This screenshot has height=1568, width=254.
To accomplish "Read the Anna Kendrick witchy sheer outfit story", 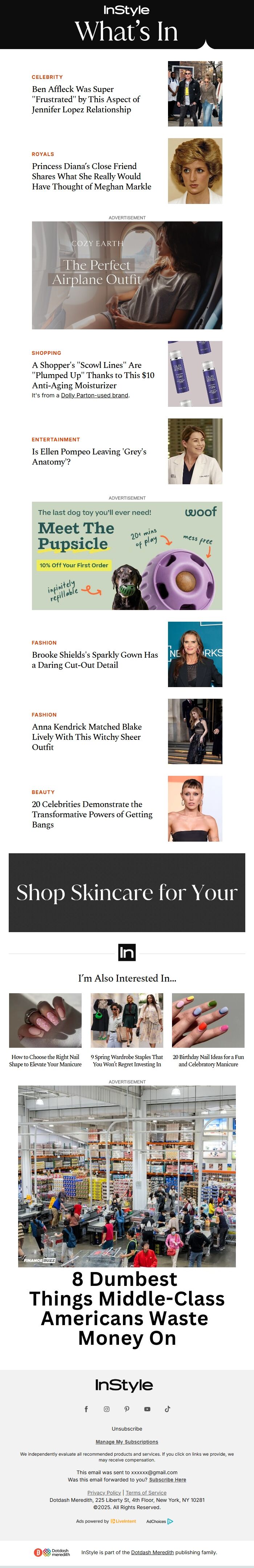I will [x=86, y=737].
